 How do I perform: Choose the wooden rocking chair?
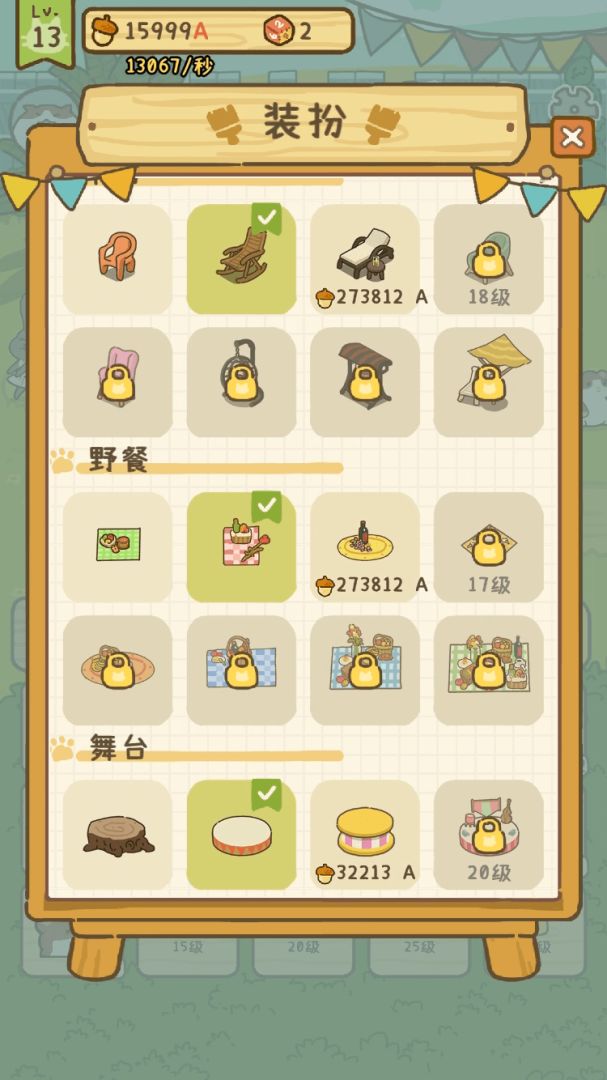point(241,259)
